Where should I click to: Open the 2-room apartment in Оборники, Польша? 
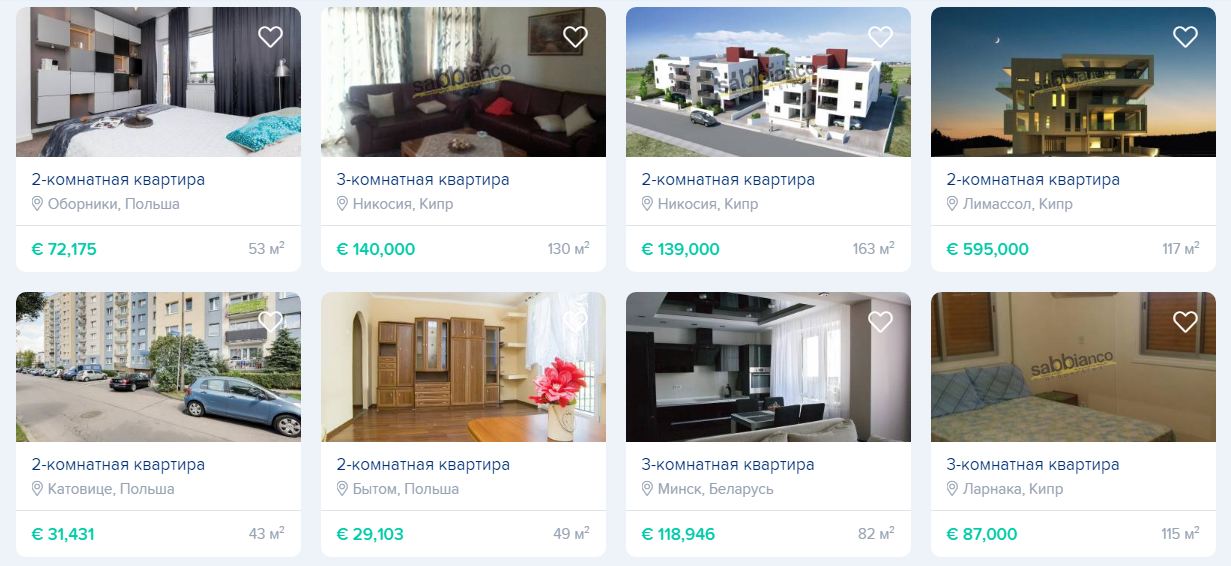pos(118,180)
